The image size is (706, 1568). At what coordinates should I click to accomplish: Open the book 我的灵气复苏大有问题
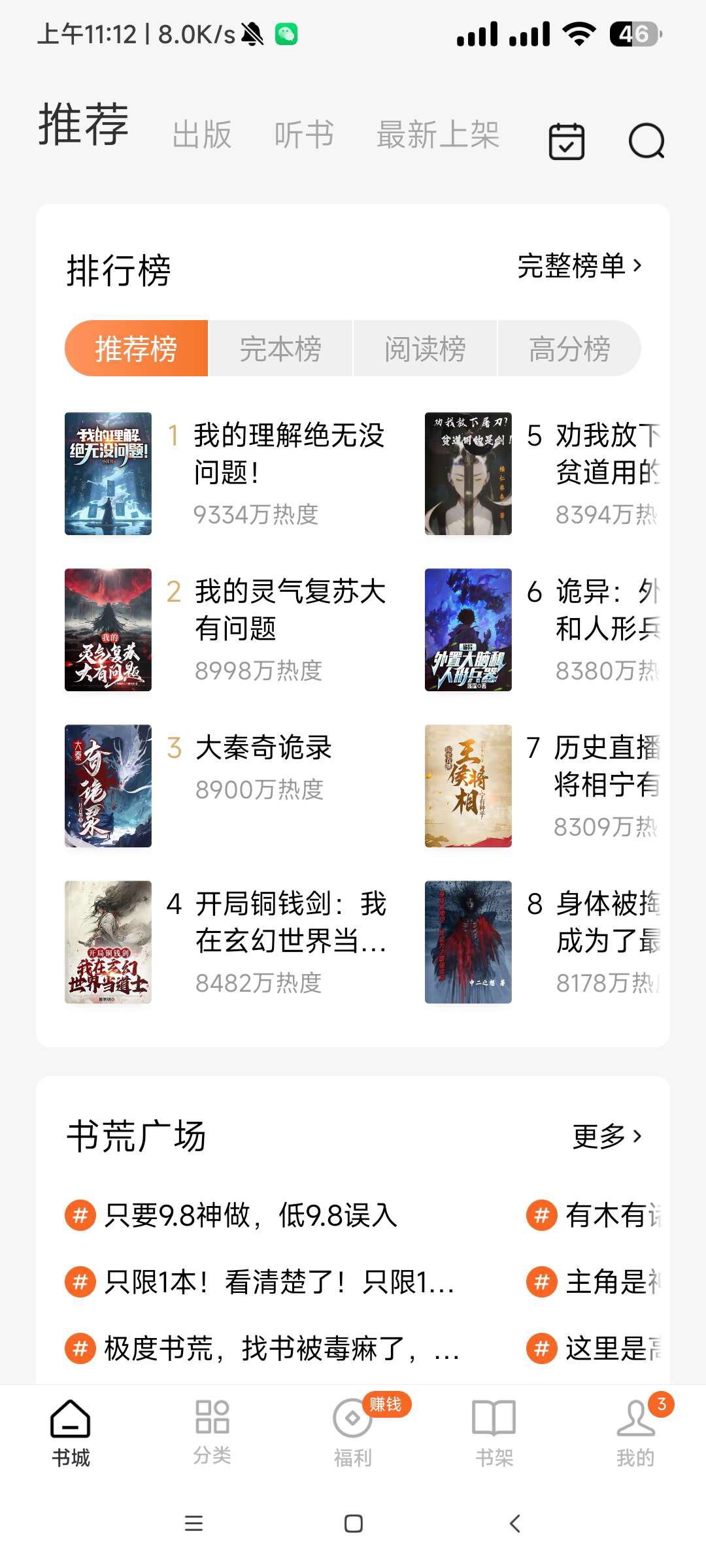coord(290,610)
